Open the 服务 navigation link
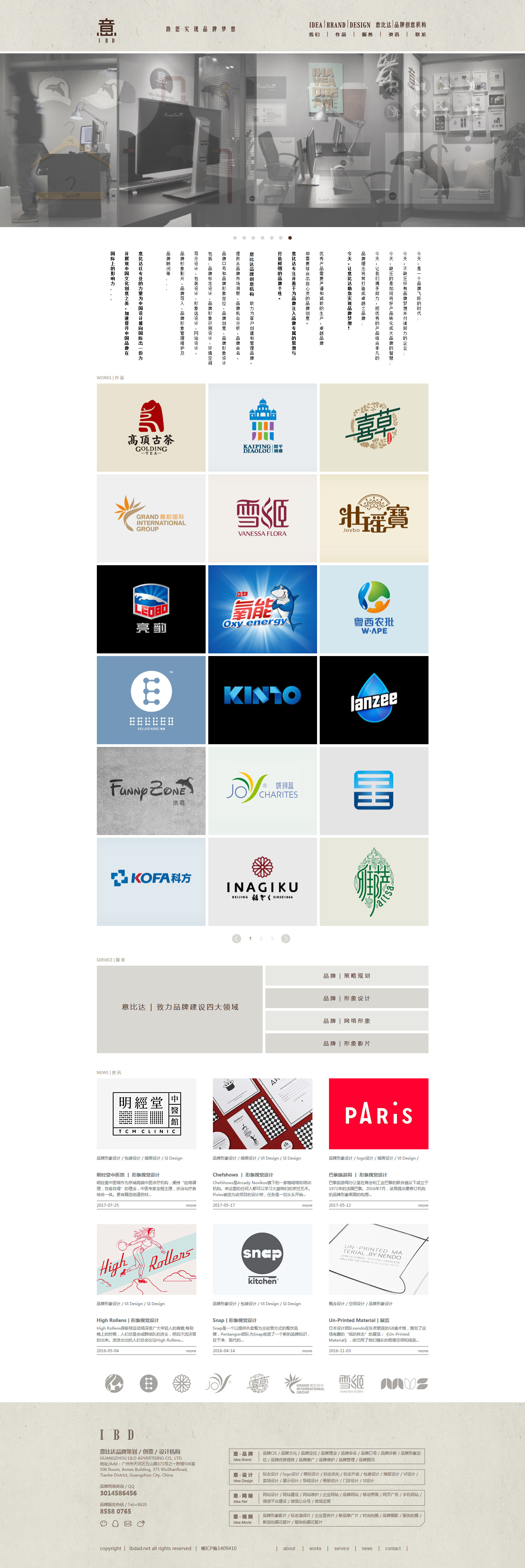This screenshot has width=525, height=1568. [367, 35]
